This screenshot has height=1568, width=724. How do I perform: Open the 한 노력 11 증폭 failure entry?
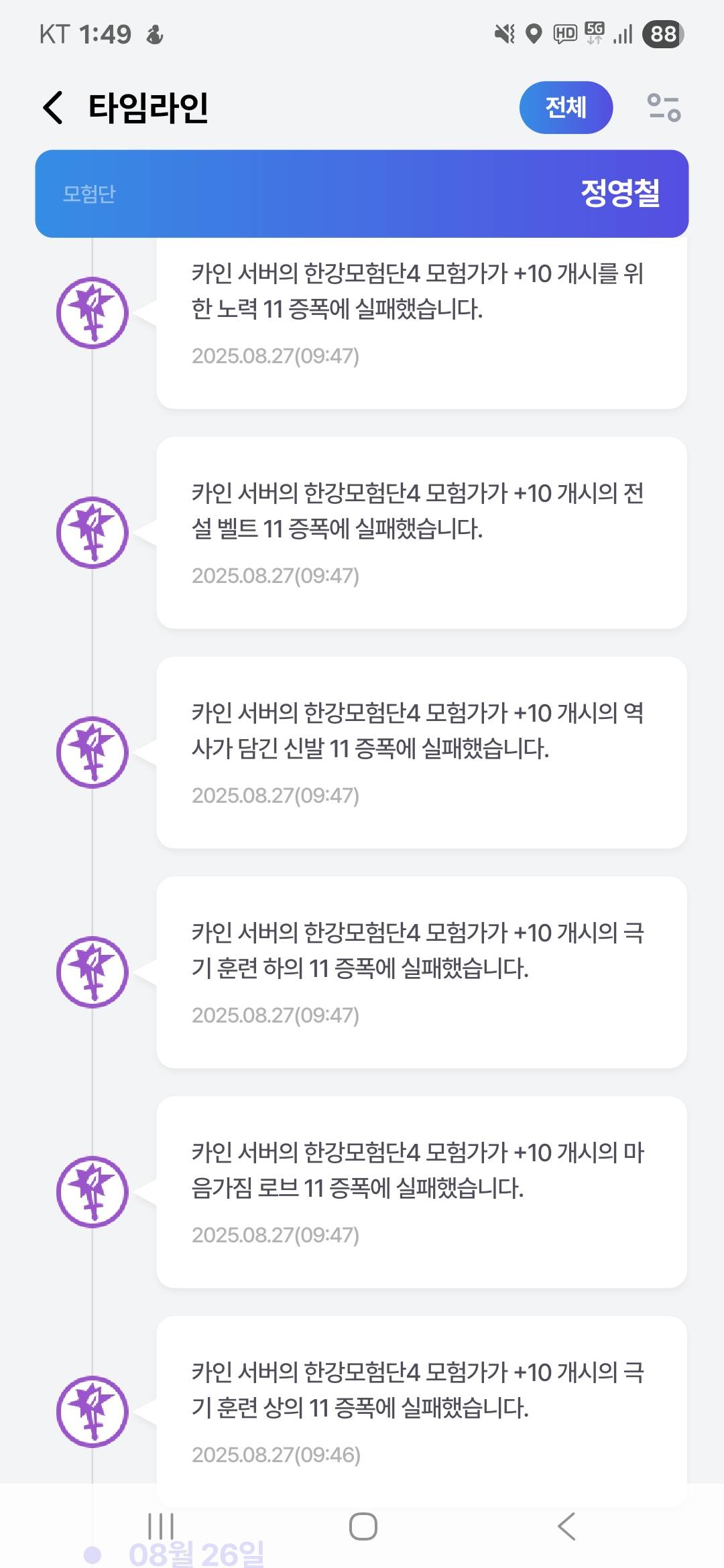tap(422, 323)
